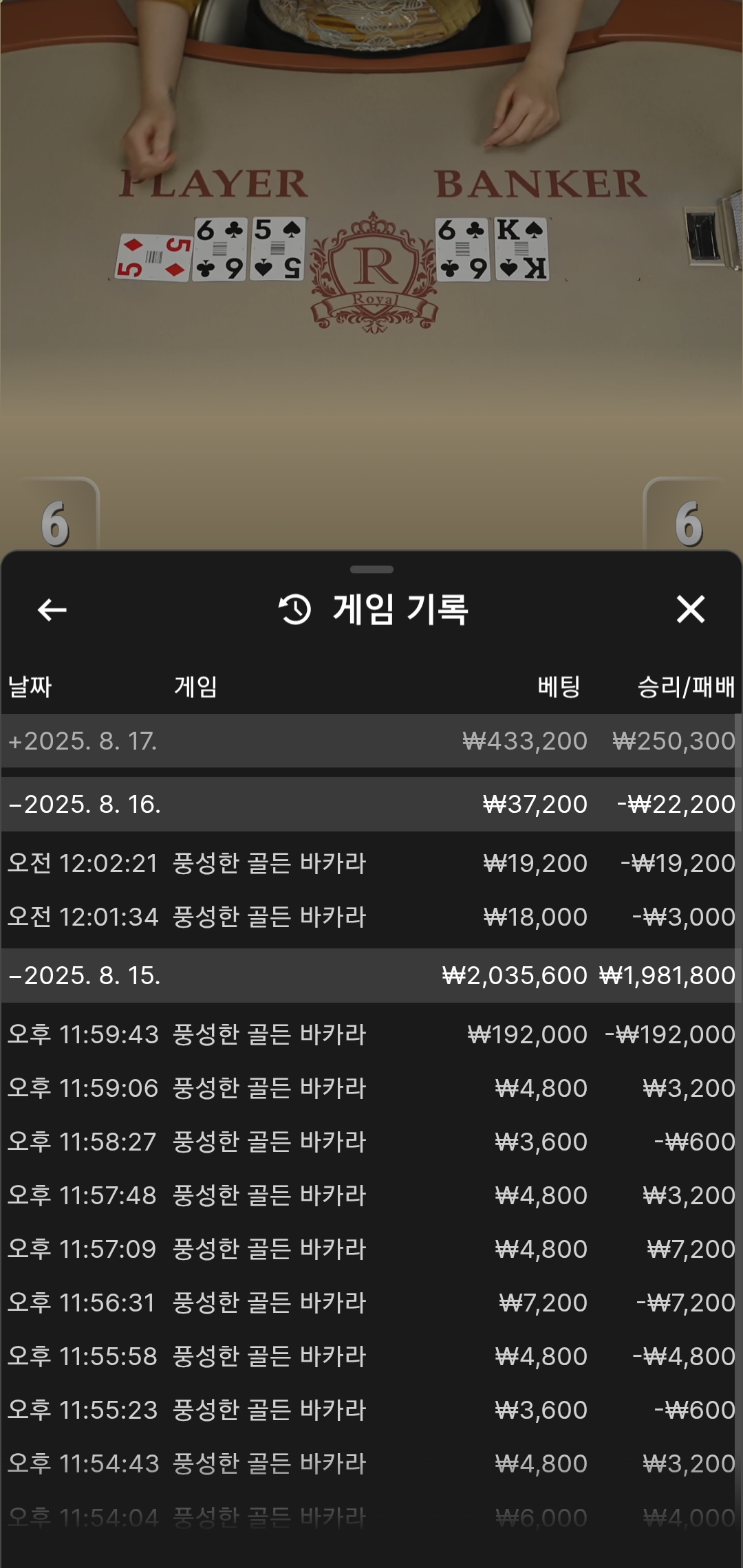This screenshot has height=1568, width=743.
Task: Open the 오후 11:56:31 game record
Action: (x=371, y=1303)
